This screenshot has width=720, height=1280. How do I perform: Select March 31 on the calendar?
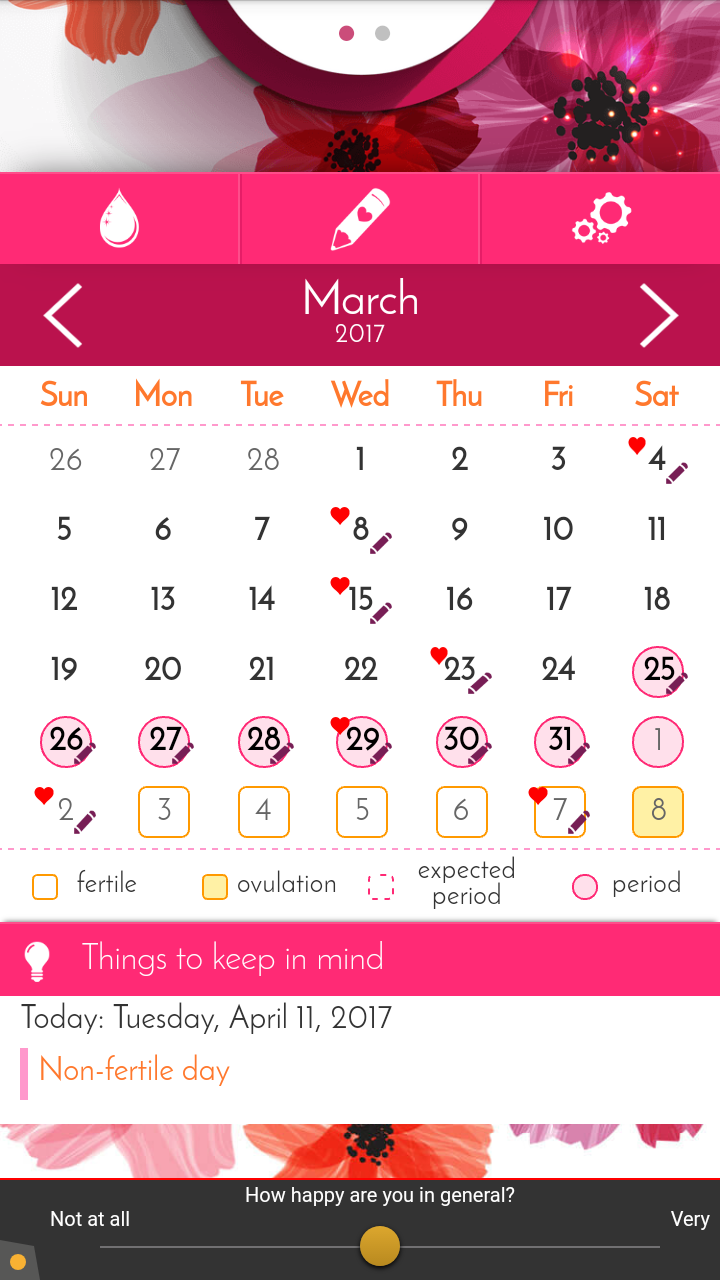pos(560,741)
